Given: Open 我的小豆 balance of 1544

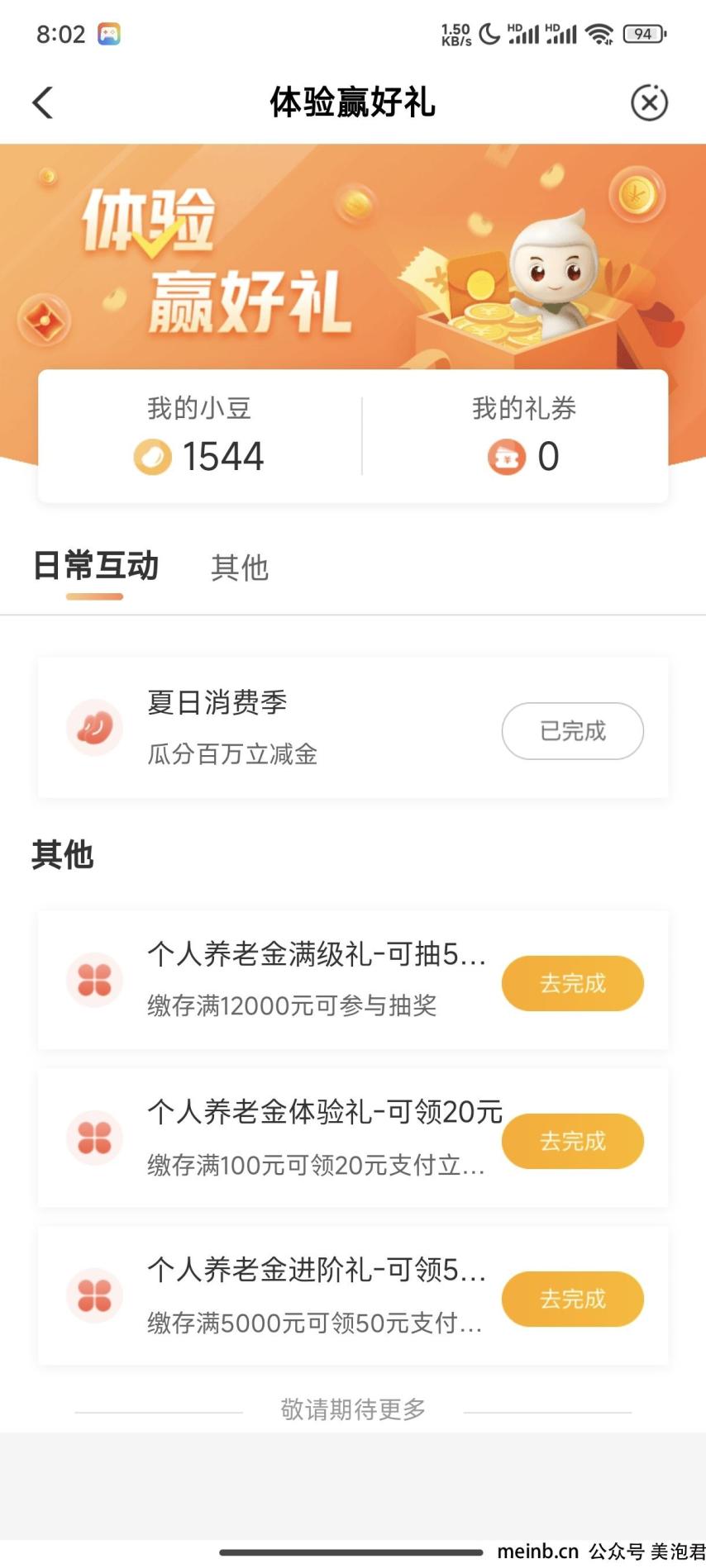Looking at the screenshot, I should [x=199, y=436].
